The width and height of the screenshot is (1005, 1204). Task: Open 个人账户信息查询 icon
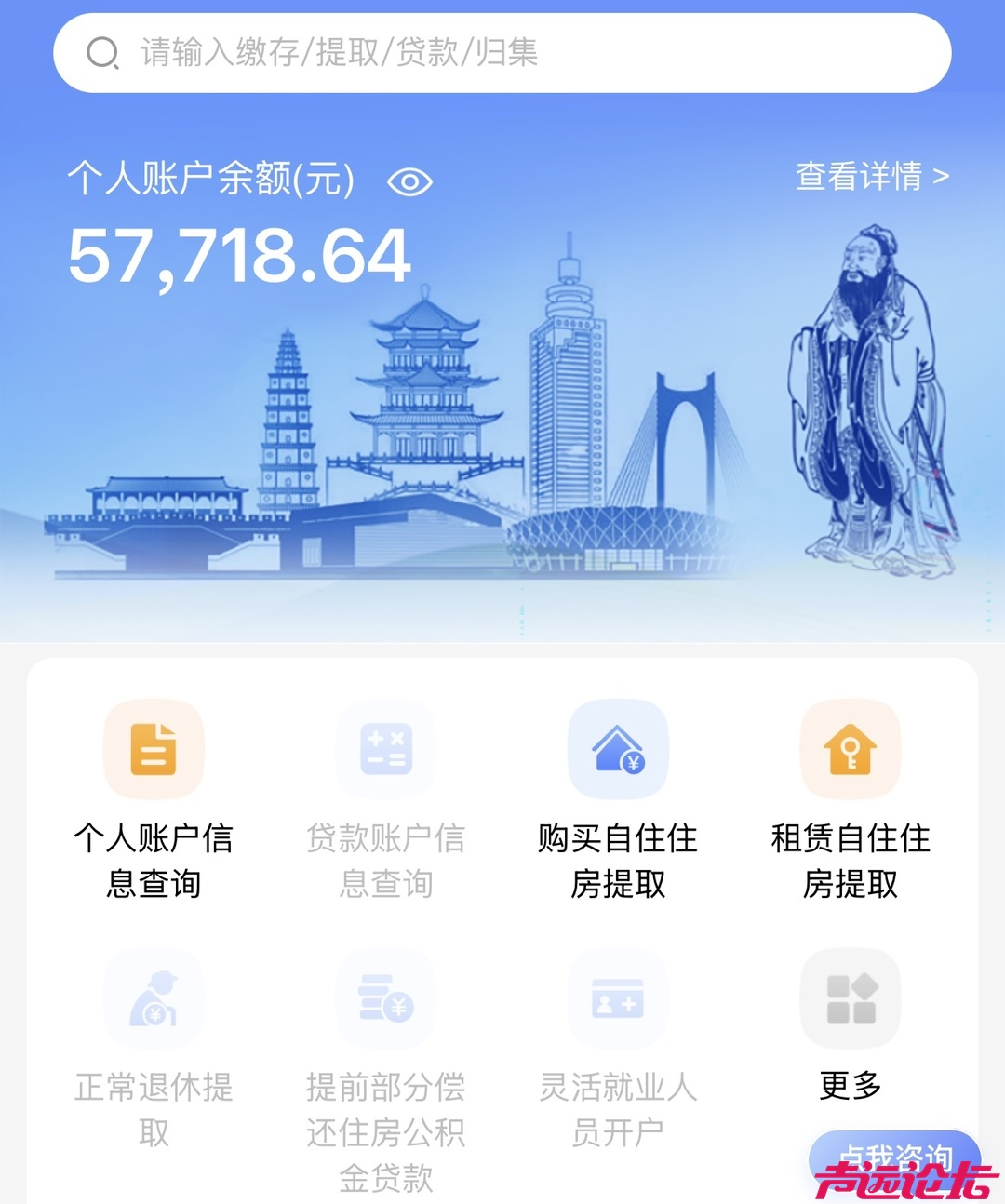point(154,750)
